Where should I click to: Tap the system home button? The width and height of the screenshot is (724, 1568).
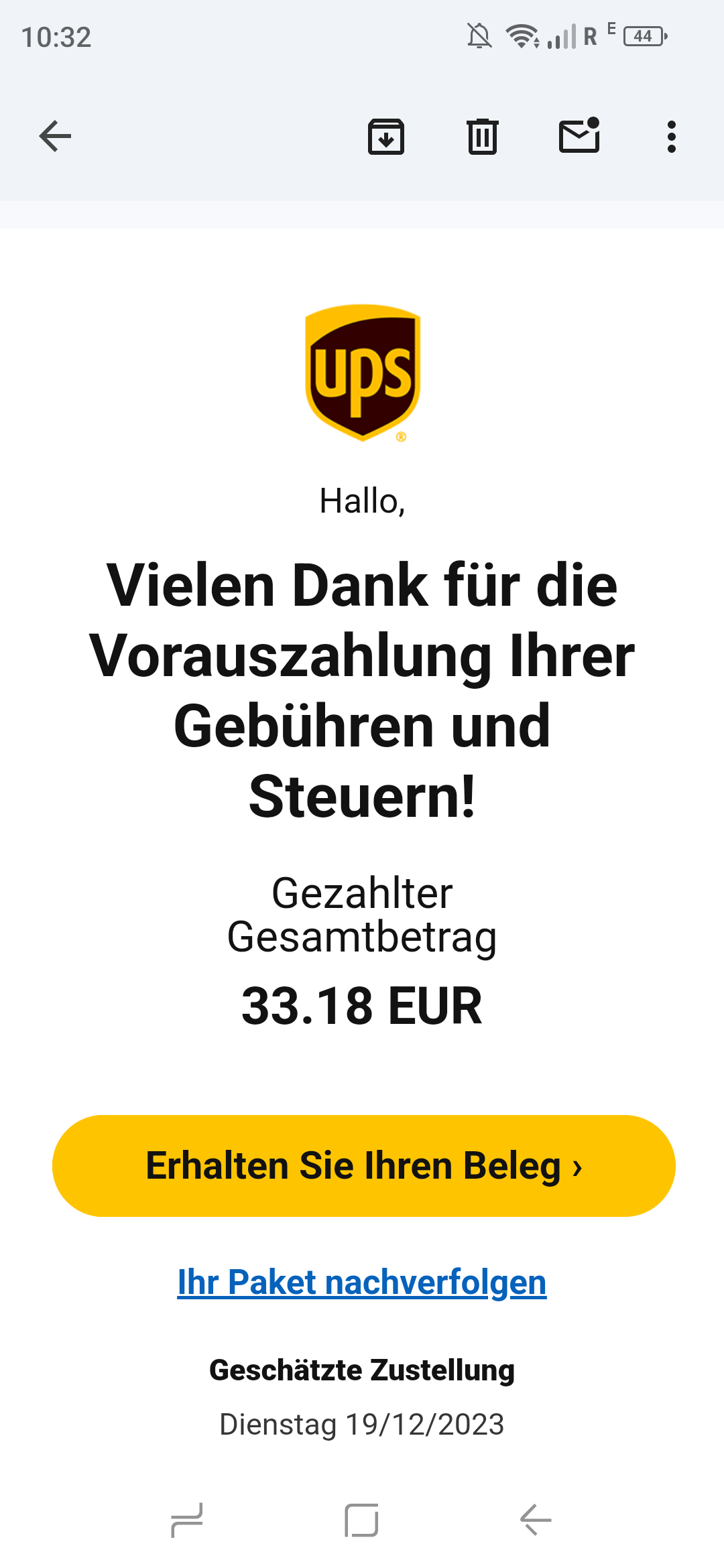361,1520
